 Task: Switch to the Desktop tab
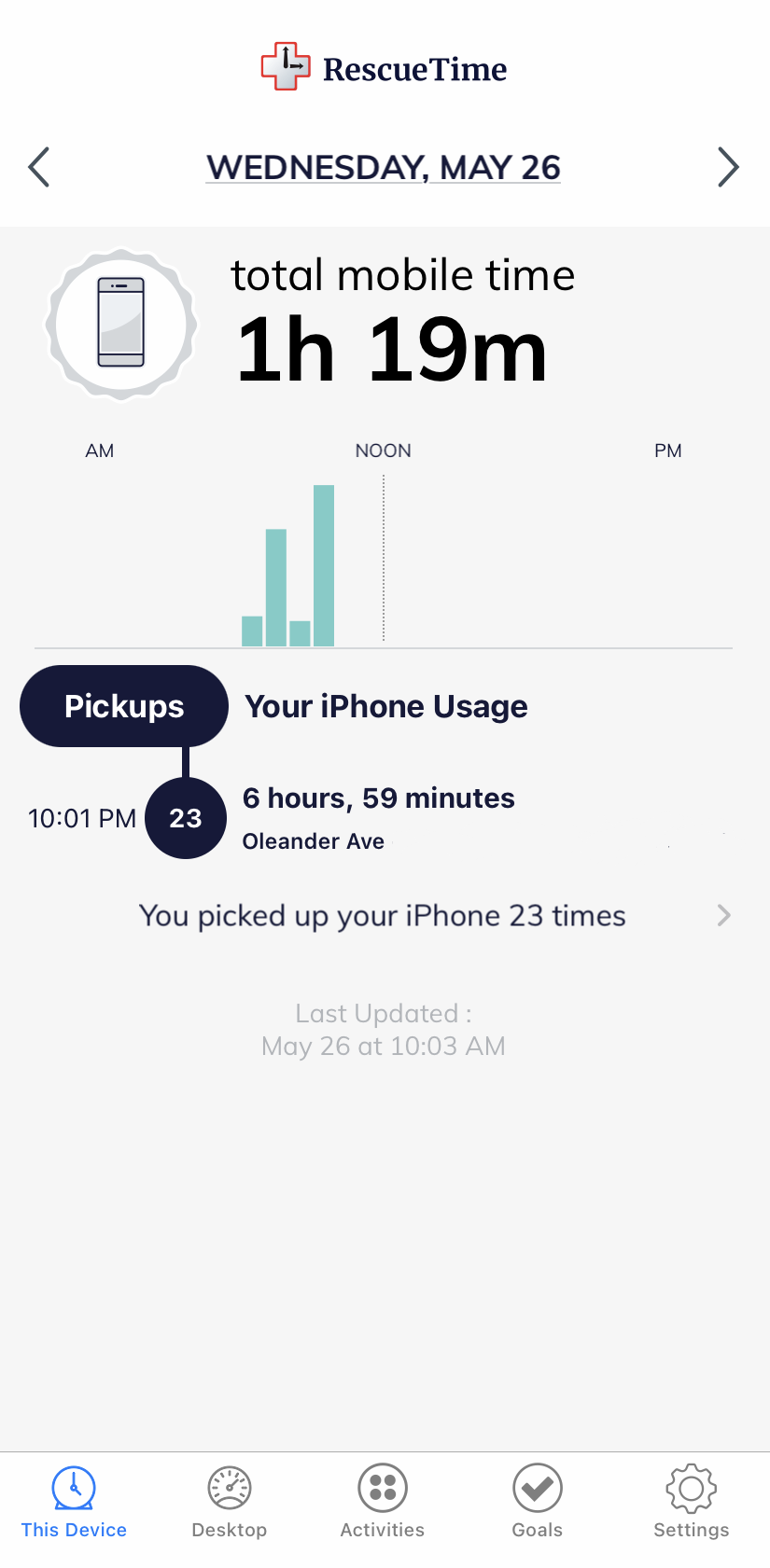click(x=230, y=1501)
